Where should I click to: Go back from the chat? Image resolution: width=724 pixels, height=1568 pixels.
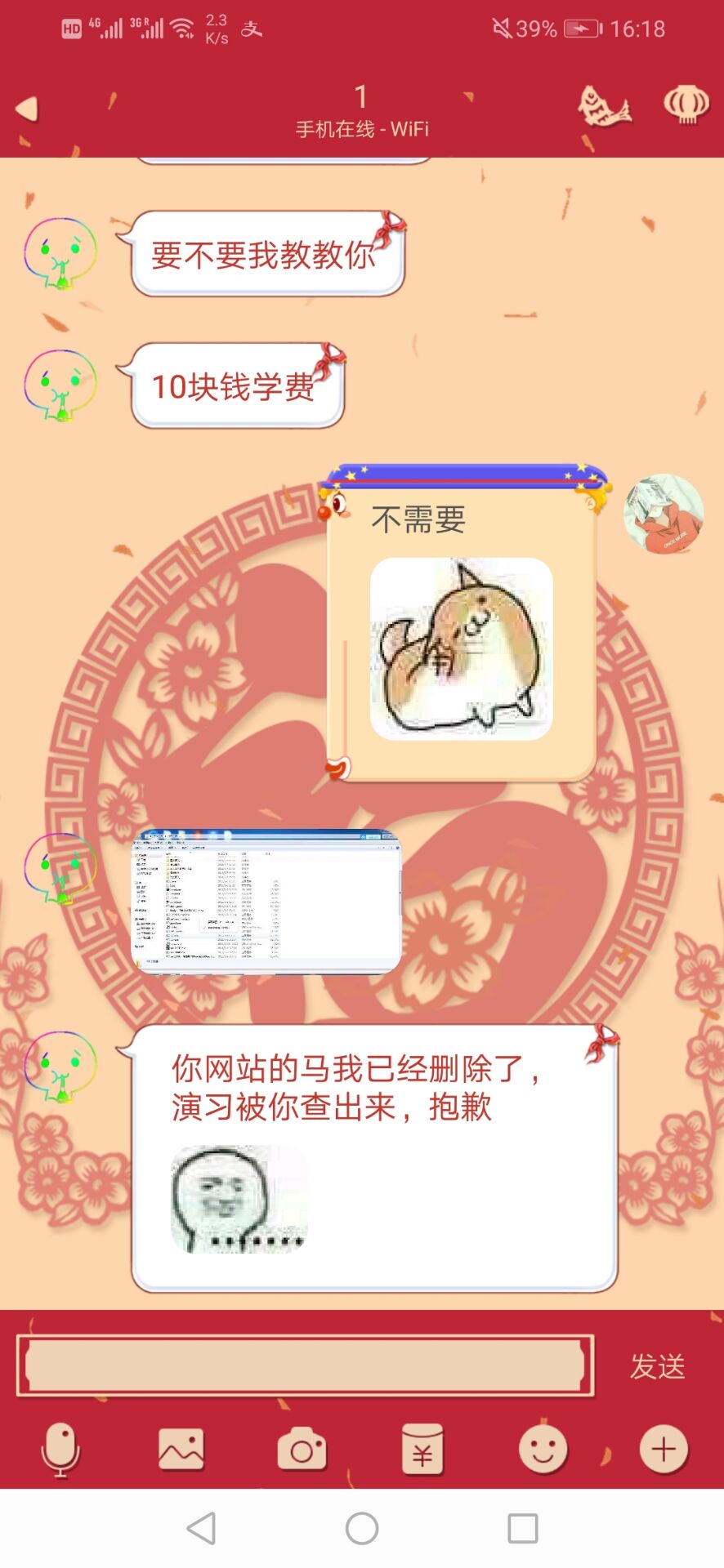[27, 109]
